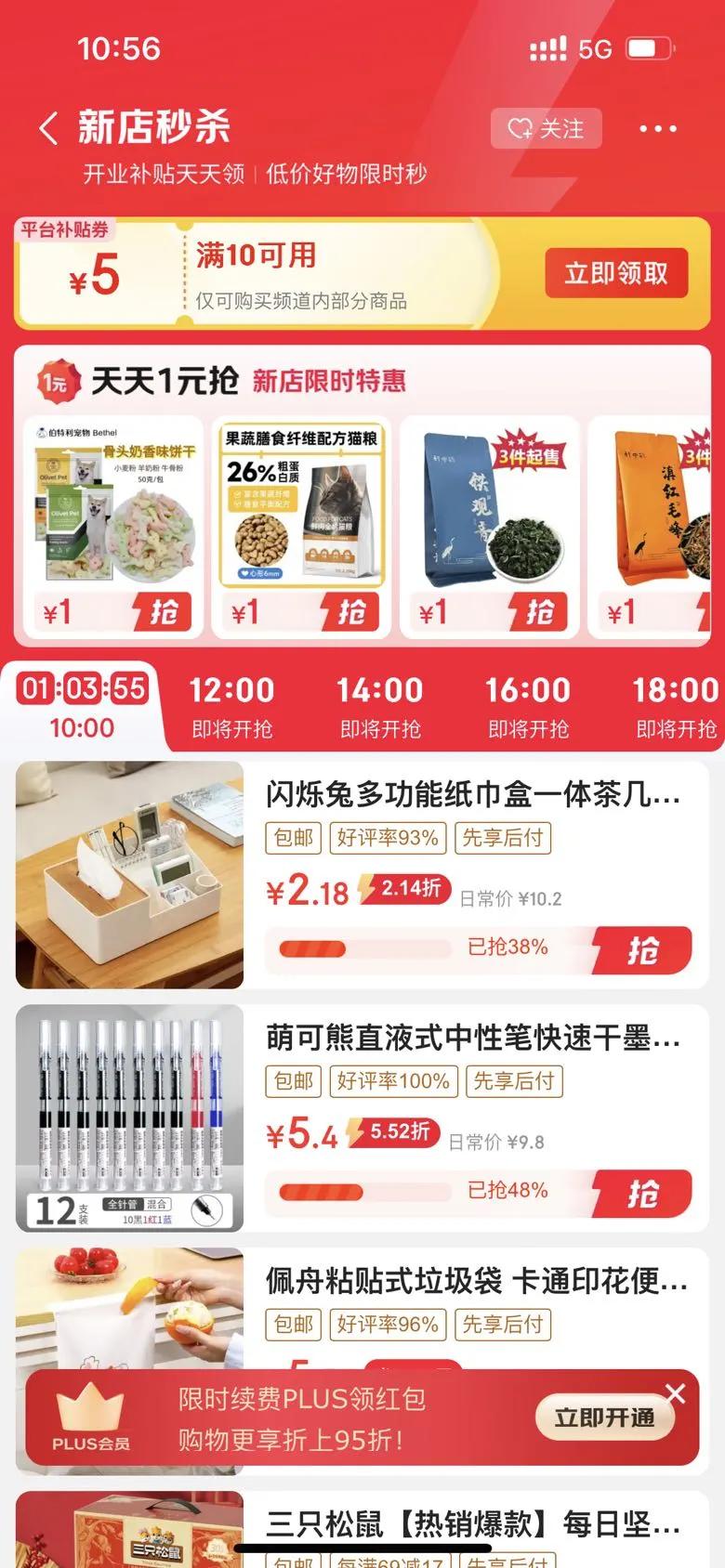The width and height of the screenshot is (725, 1568).
Task: Dismiss the PLUS membership banner
Action: coord(676,1393)
